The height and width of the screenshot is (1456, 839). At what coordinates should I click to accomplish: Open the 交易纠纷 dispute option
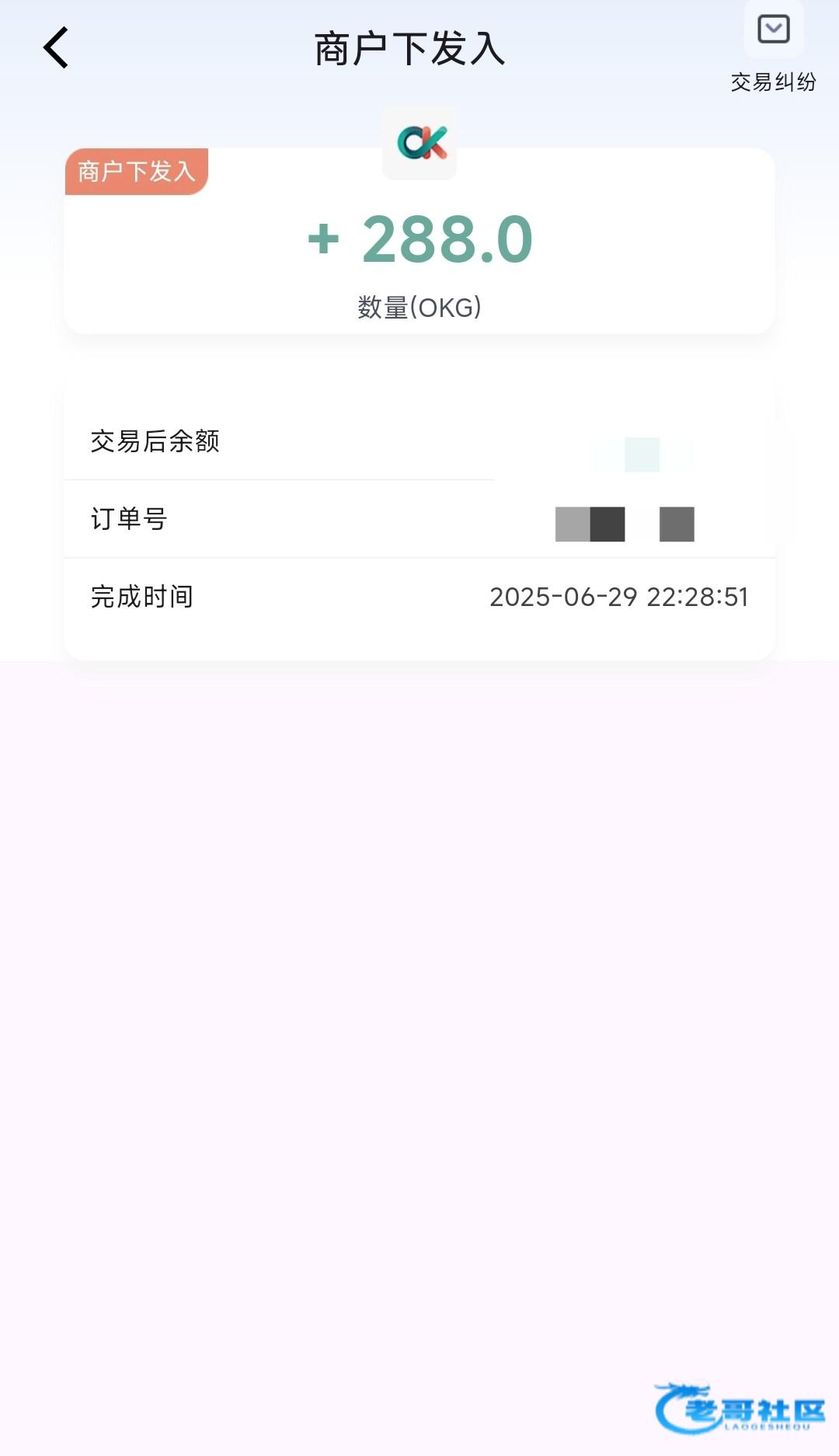coord(773,47)
